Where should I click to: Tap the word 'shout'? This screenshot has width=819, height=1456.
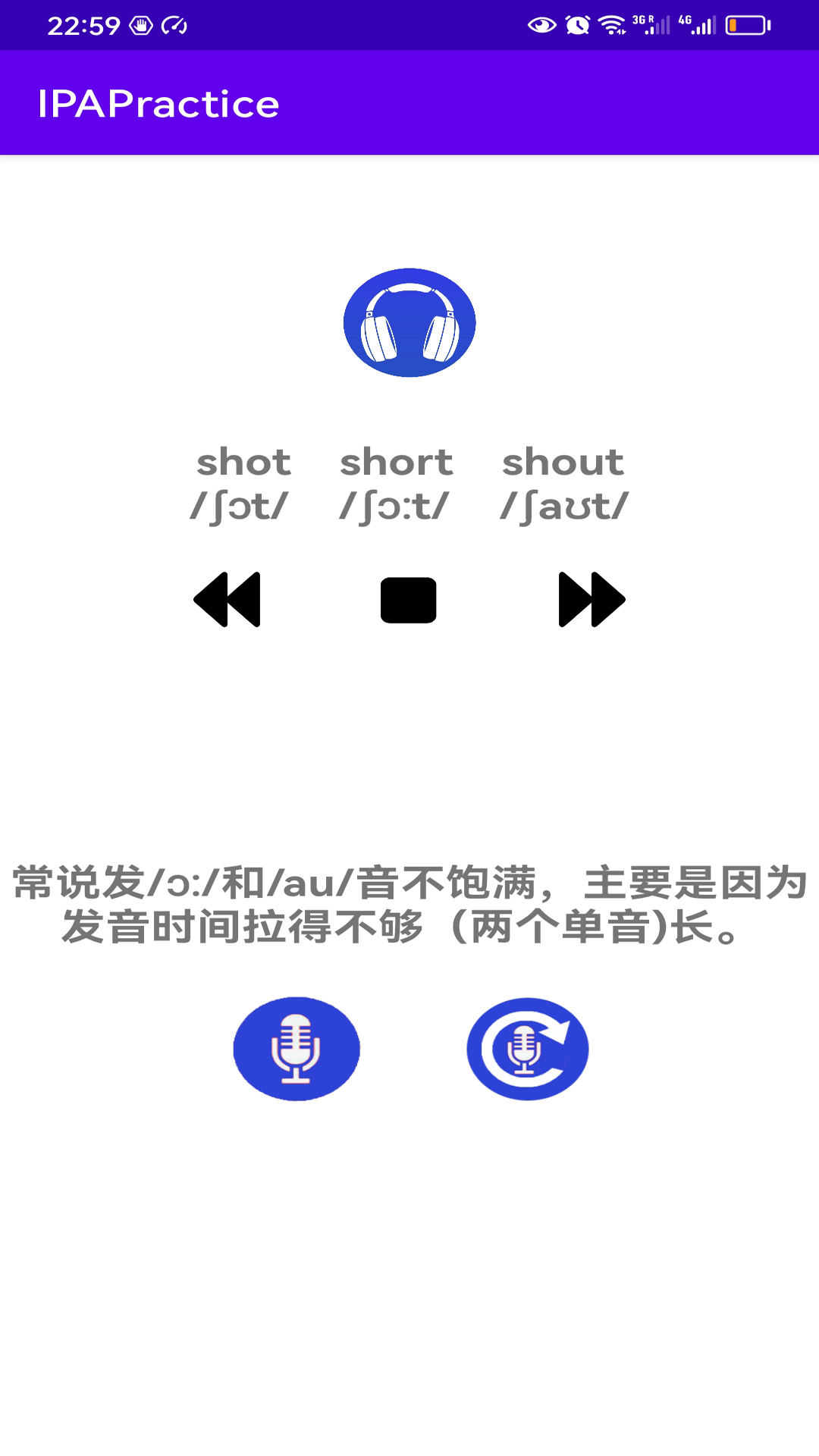point(564,461)
